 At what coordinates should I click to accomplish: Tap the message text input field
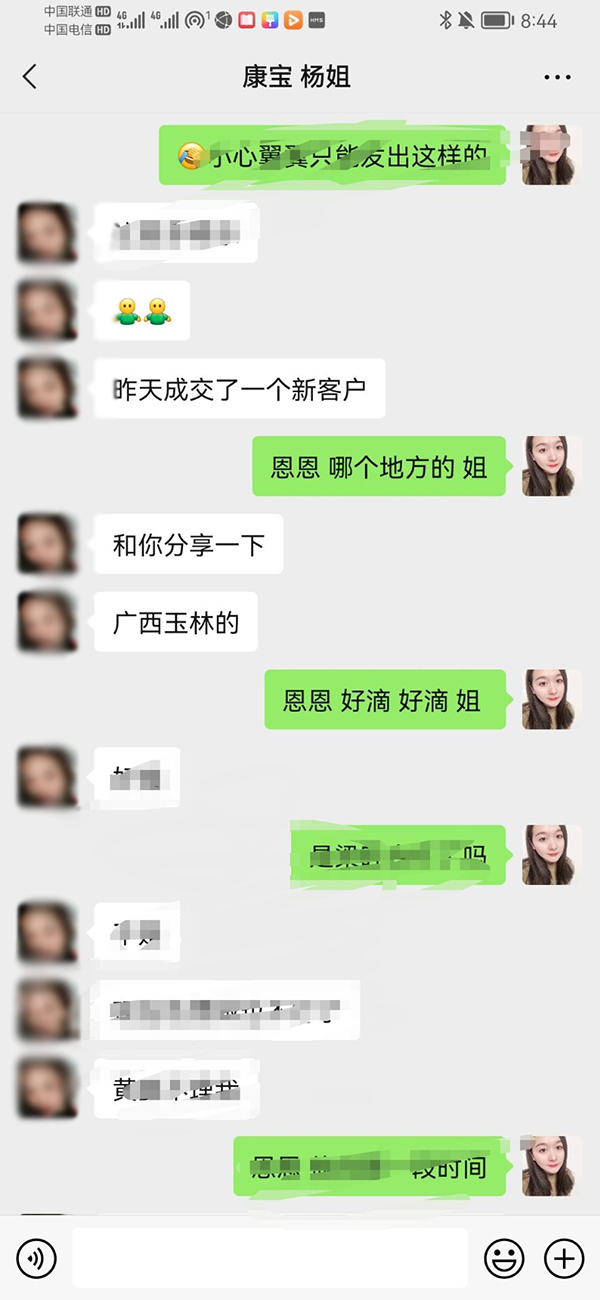coord(270,1258)
